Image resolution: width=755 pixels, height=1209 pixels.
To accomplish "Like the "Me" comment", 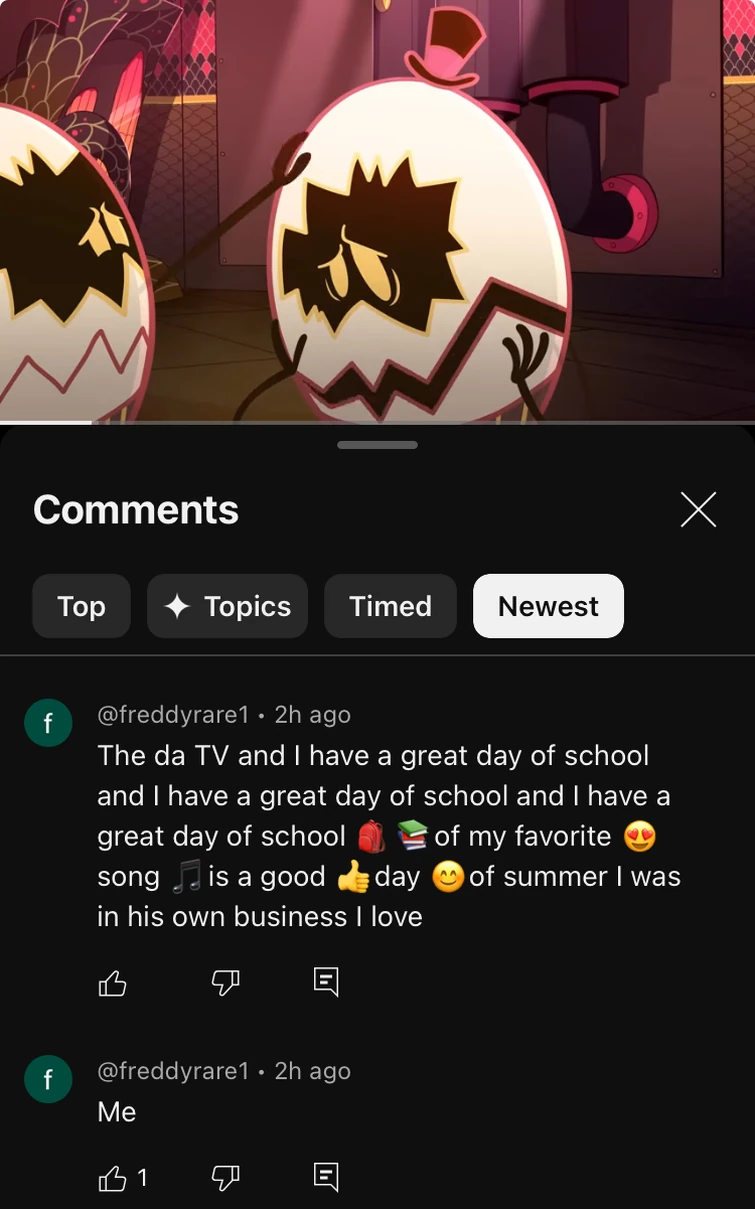I will (113, 1178).
